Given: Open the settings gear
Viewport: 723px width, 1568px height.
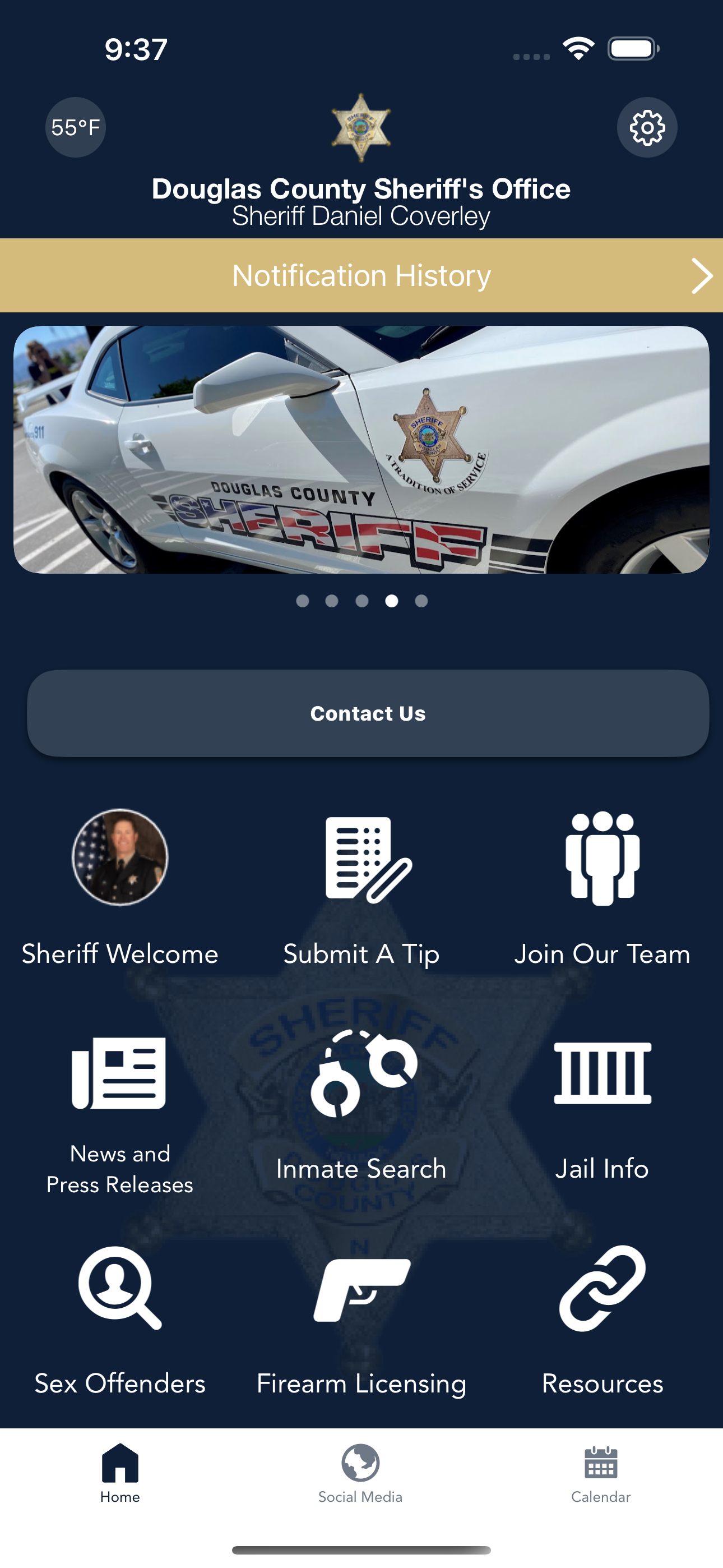Looking at the screenshot, I should (x=647, y=128).
